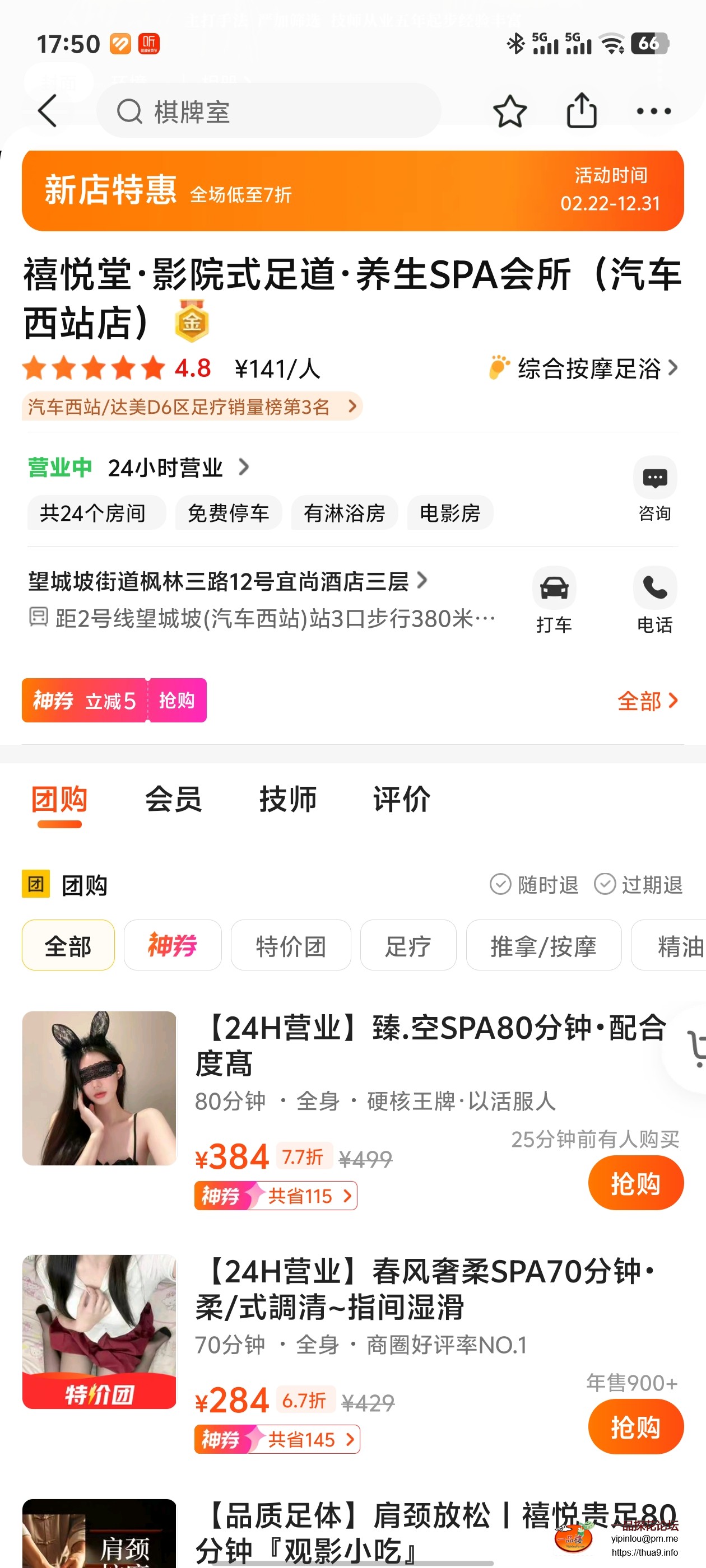Select the 神券 filter chip

tap(173, 945)
